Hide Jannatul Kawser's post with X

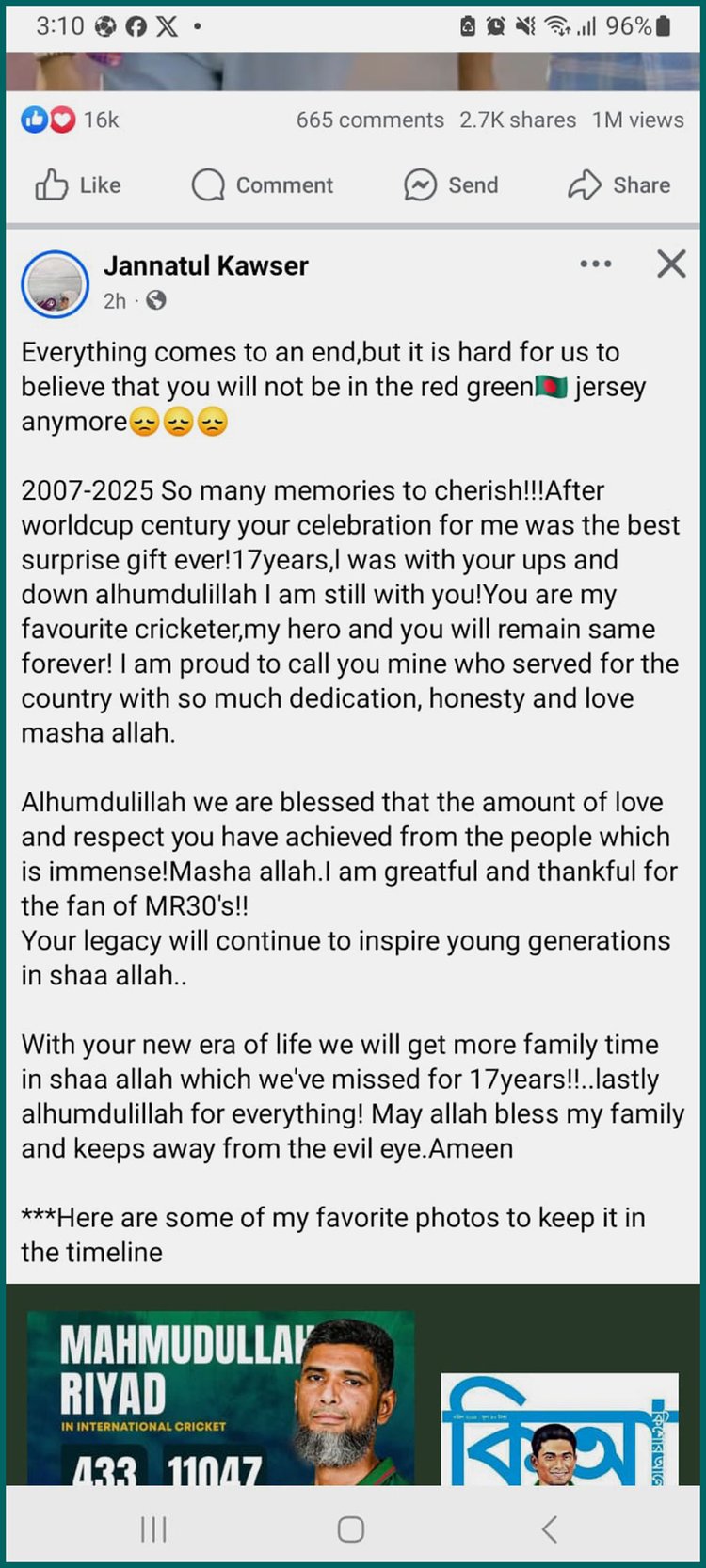coord(671,264)
